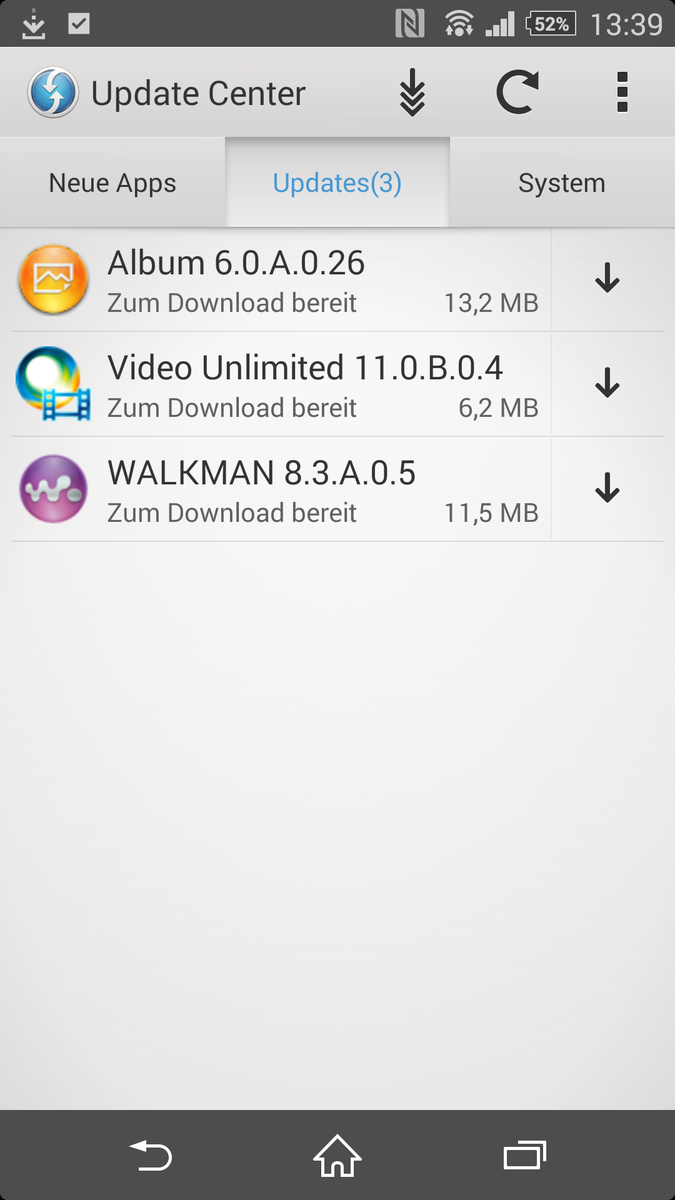
Task: Refresh the update list
Action: point(516,93)
